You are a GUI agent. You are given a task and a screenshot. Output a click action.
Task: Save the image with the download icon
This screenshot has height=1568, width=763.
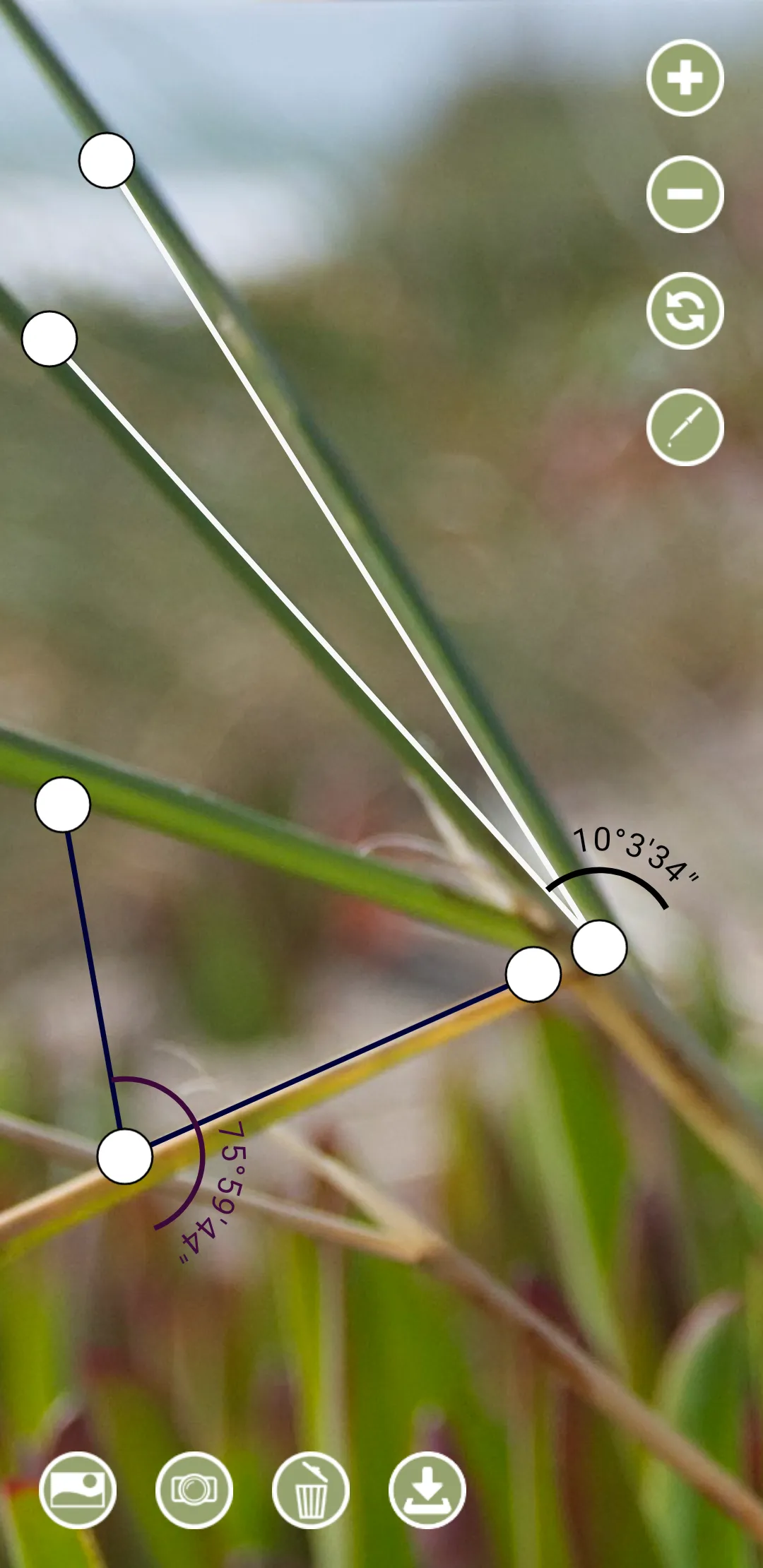[427, 1490]
